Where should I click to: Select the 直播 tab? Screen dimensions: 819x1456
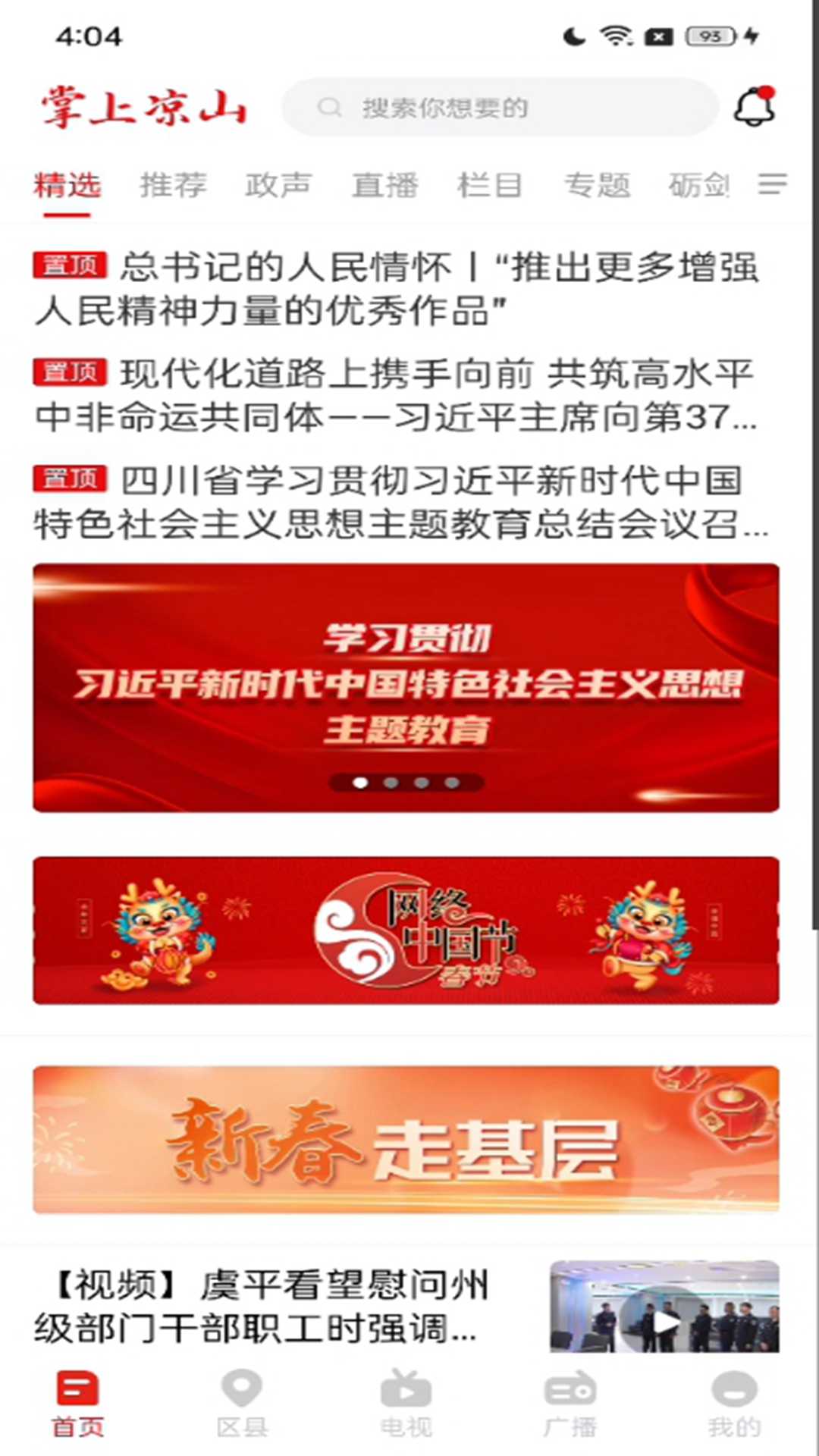384,185
